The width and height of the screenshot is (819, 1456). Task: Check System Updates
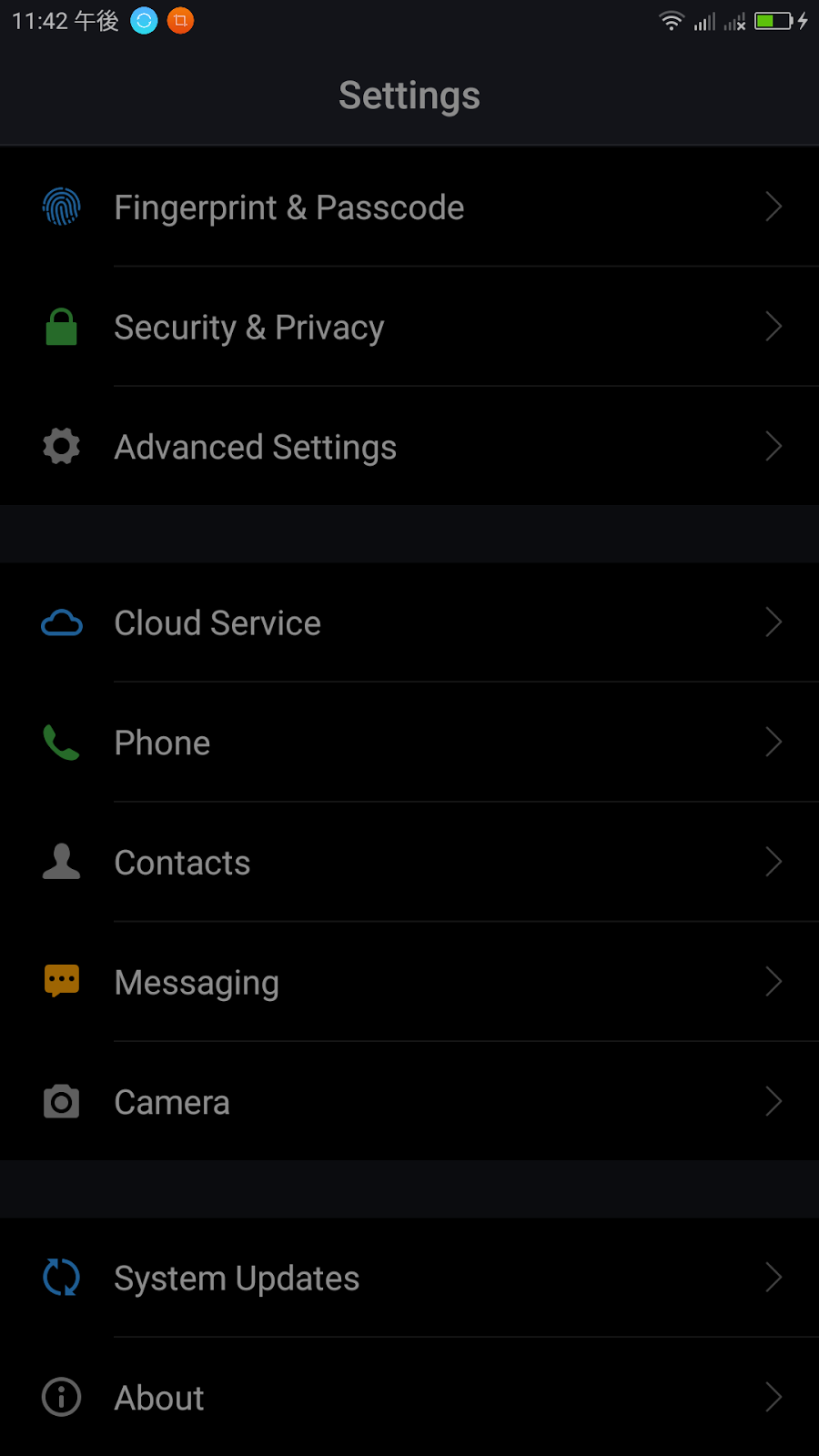tap(409, 1278)
